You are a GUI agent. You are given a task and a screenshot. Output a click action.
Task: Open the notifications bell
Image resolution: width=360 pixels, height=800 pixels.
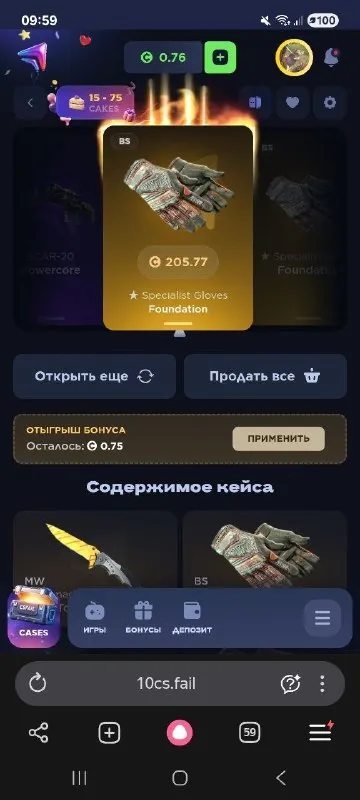[331, 58]
